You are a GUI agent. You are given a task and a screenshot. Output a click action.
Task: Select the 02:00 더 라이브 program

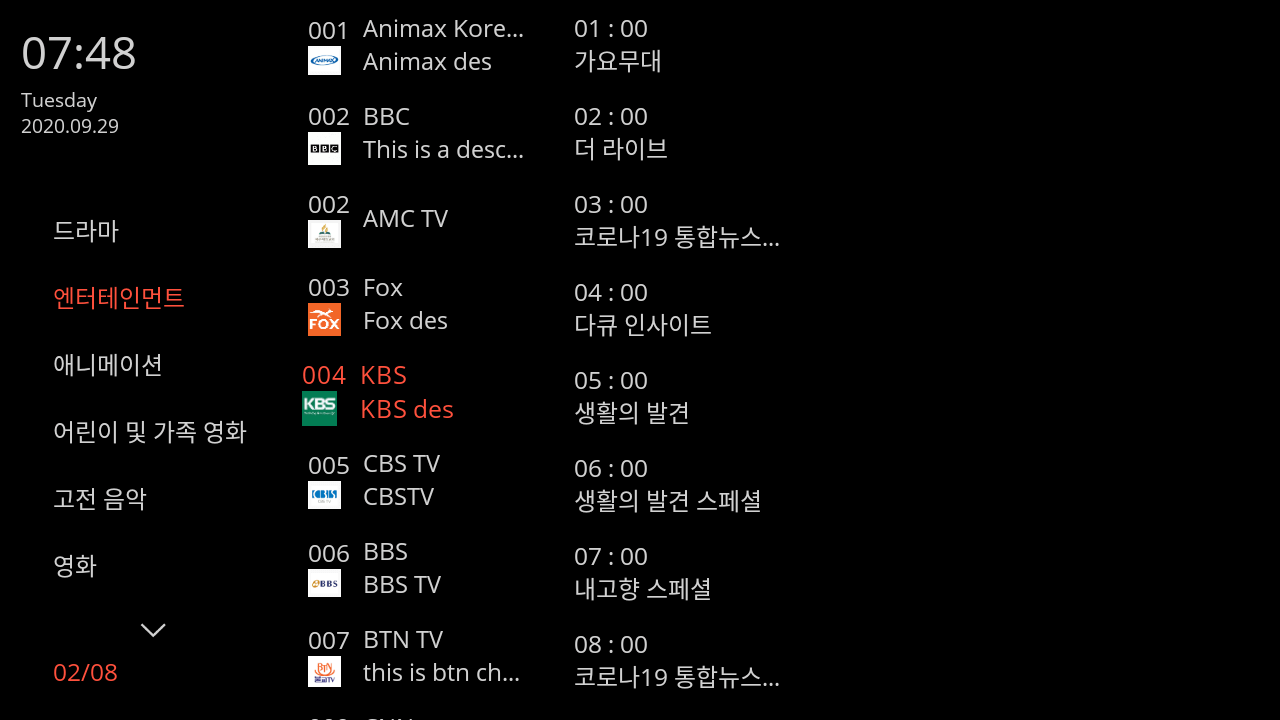click(621, 133)
